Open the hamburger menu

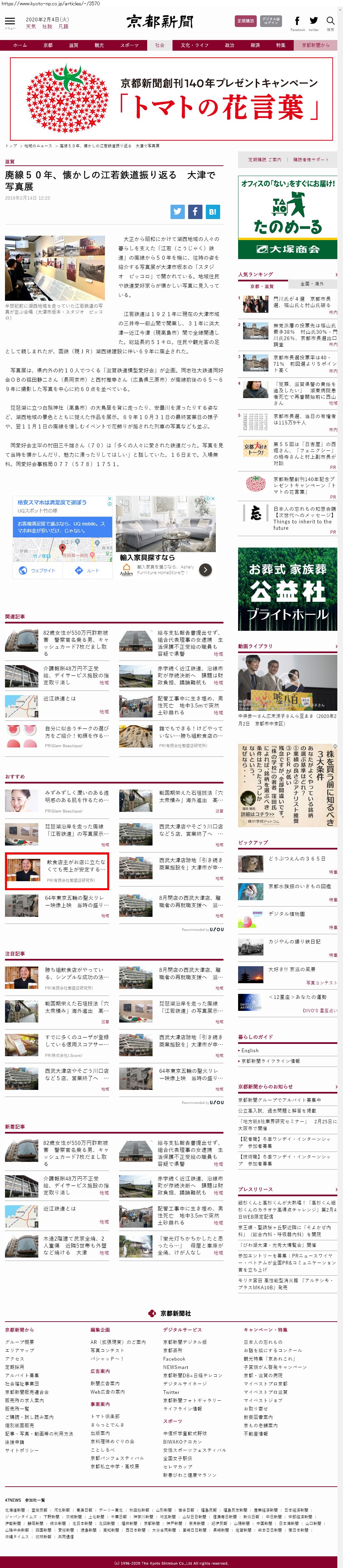tap(10, 23)
